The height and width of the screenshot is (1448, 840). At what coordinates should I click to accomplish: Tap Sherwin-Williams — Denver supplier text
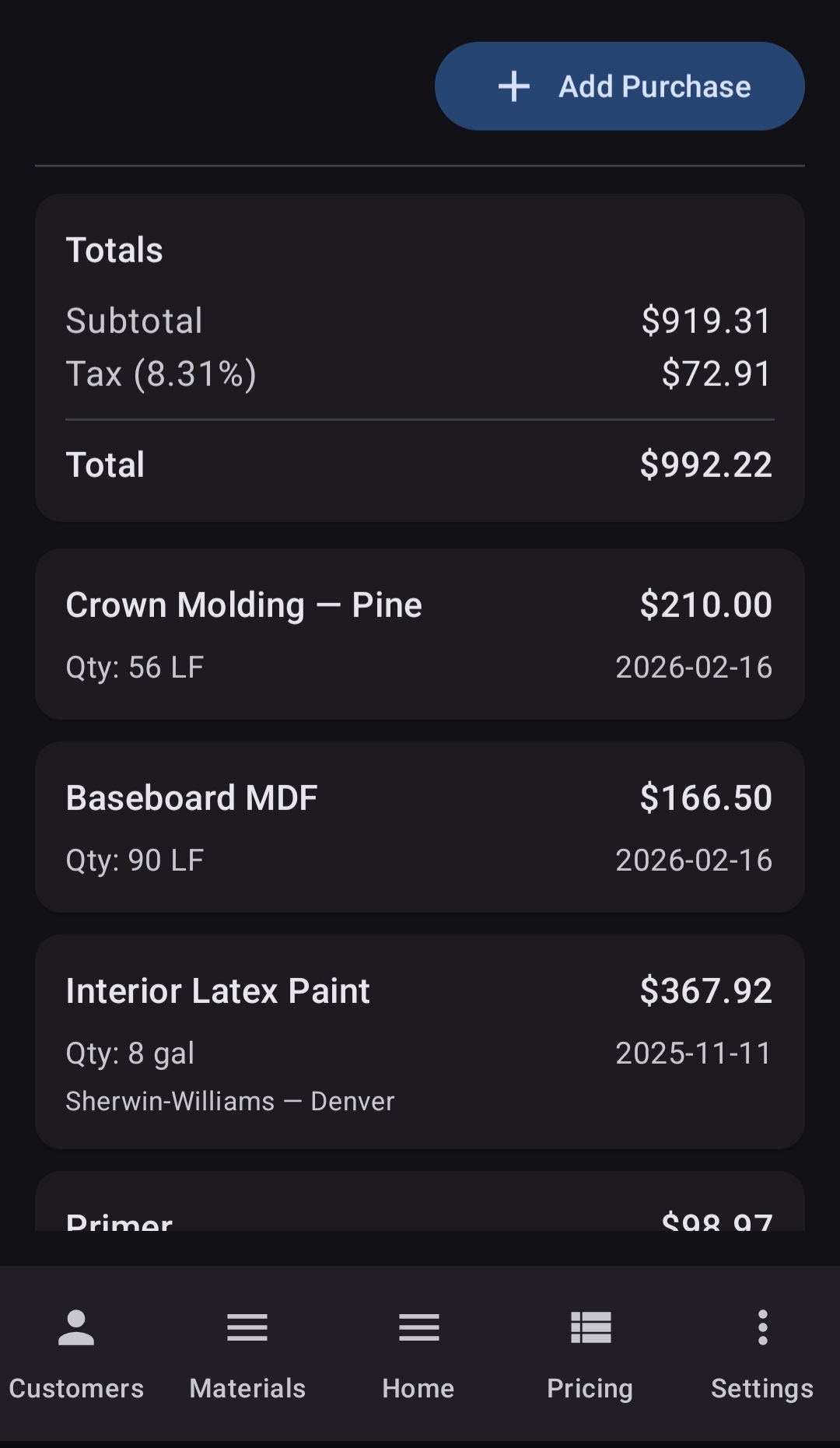(x=230, y=1100)
